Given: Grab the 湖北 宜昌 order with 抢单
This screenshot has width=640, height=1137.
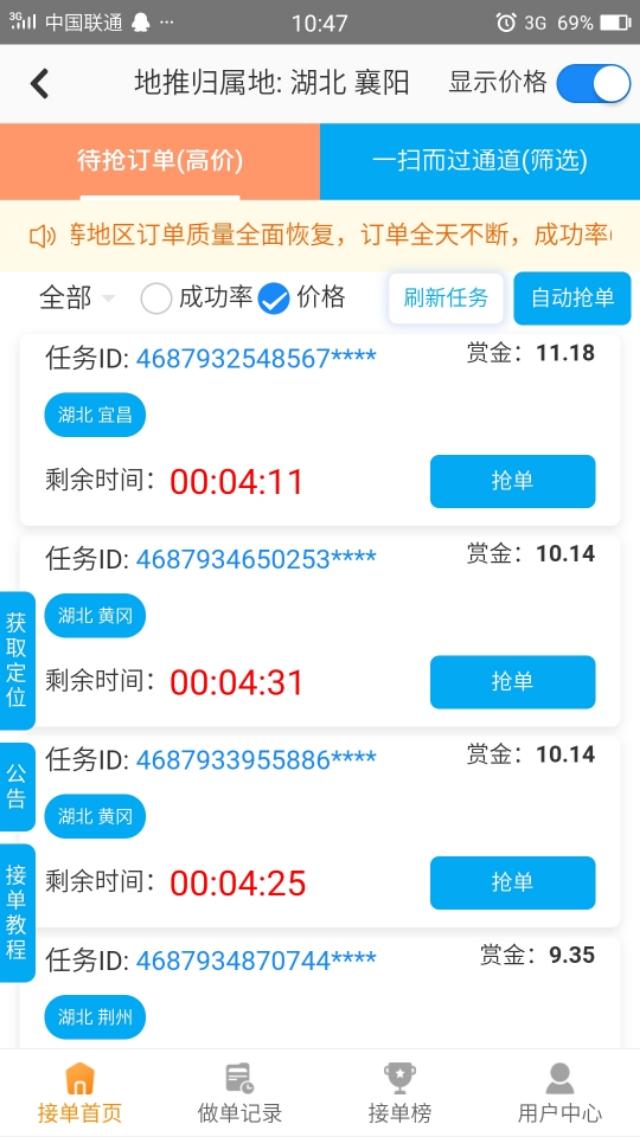Looking at the screenshot, I should [512, 481].
